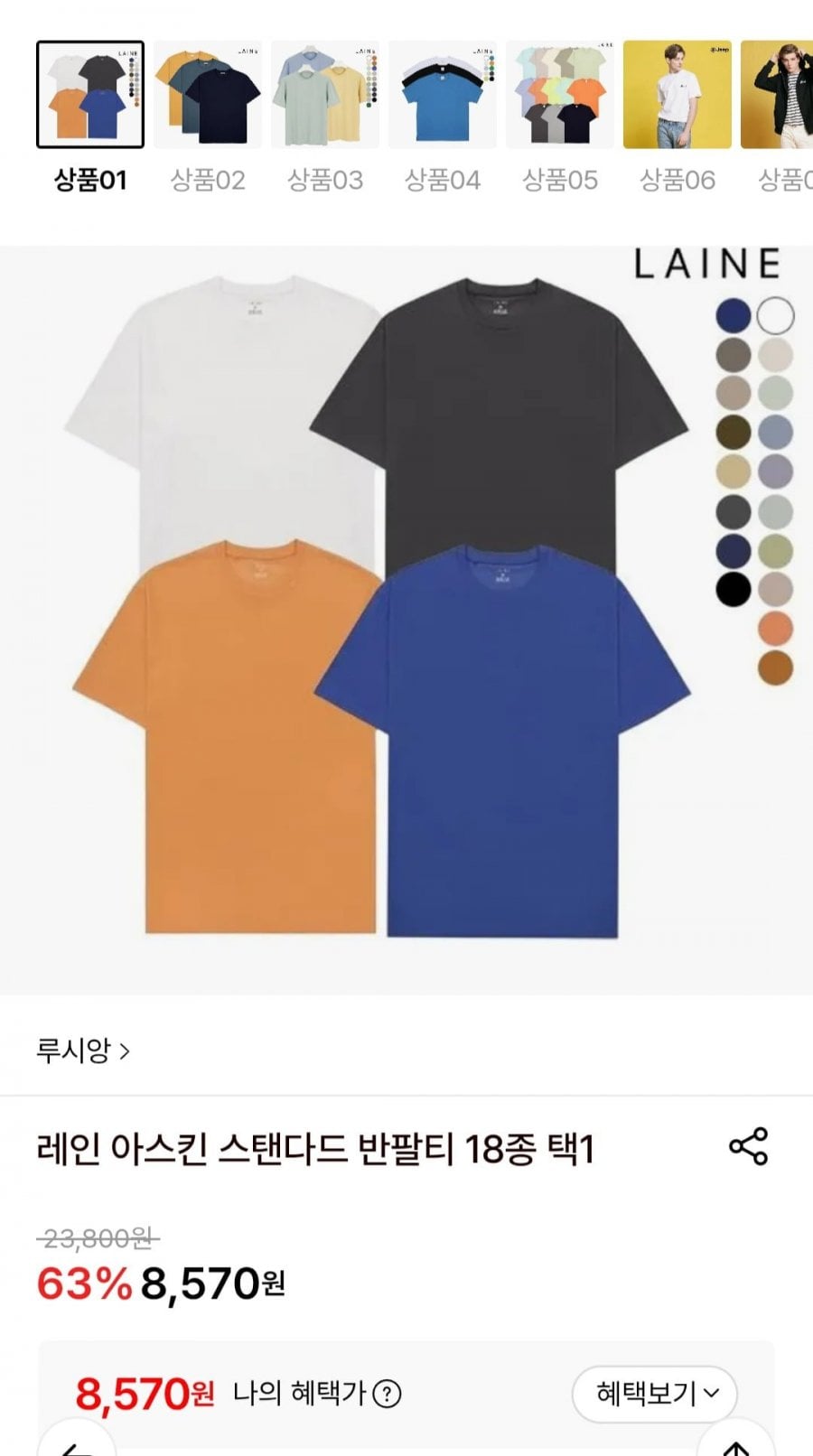View the 상품03 product image
Image resolution: width=813 pixels, height=1456 pixels.
[325, 95]
